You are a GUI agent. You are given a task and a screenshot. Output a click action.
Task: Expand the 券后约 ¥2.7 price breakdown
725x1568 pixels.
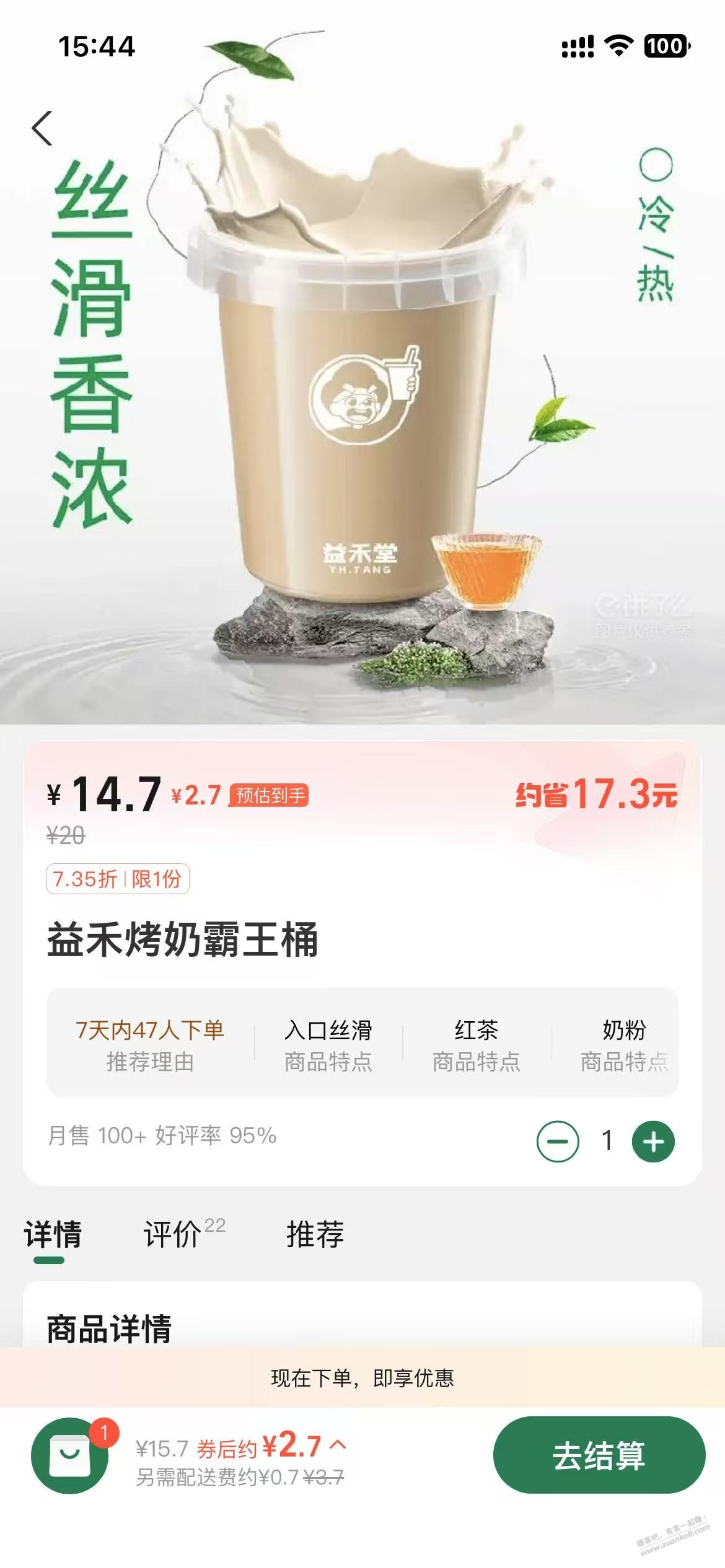click(338, 1445)
